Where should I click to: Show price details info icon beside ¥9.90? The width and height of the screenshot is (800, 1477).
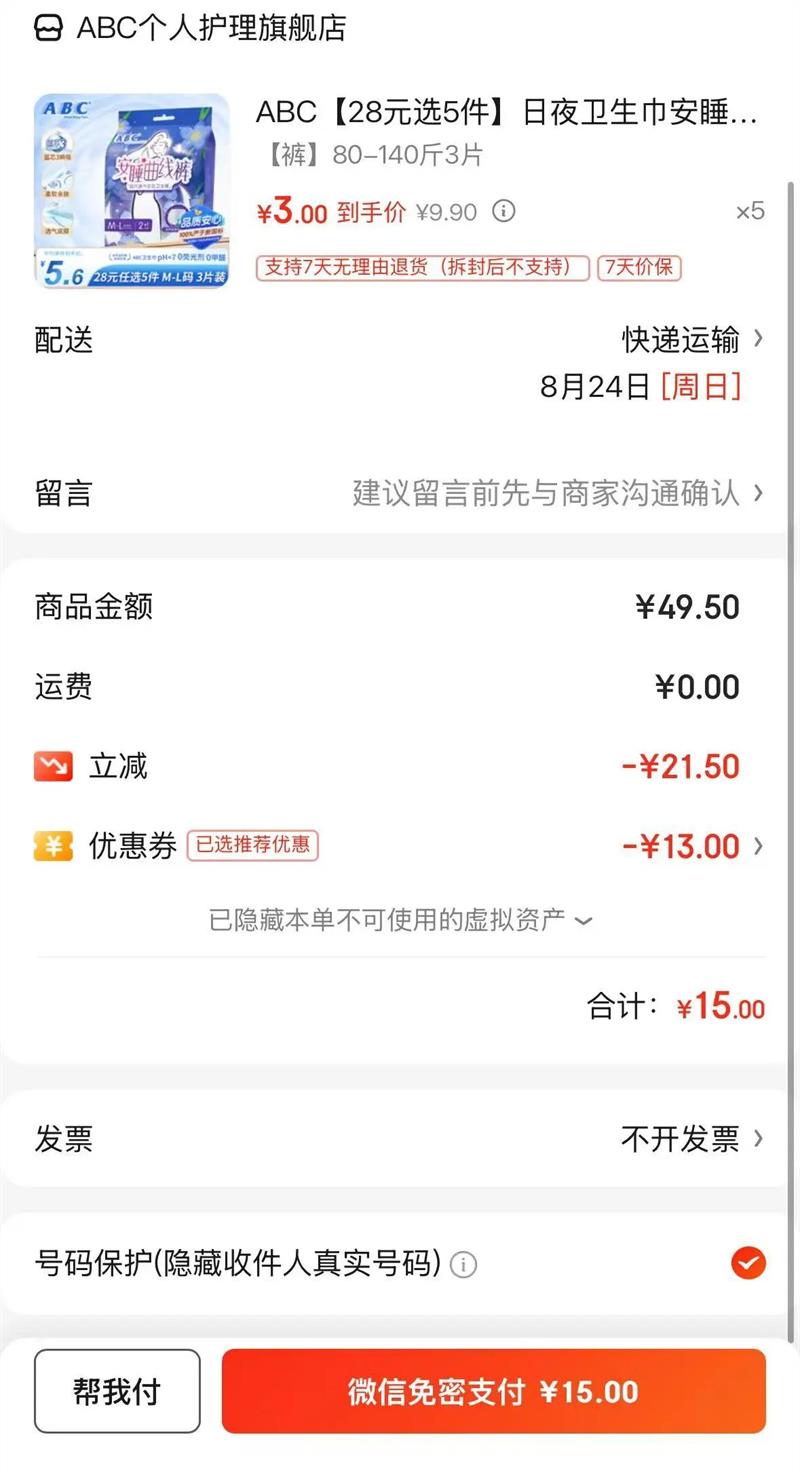(505, 211)
